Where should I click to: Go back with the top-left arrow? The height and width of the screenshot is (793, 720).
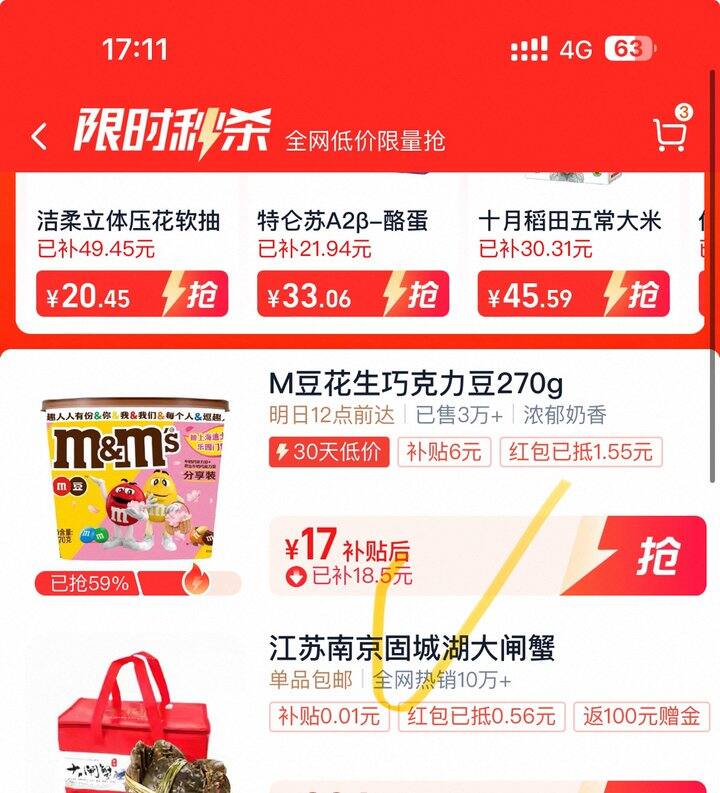pos(39,136)
